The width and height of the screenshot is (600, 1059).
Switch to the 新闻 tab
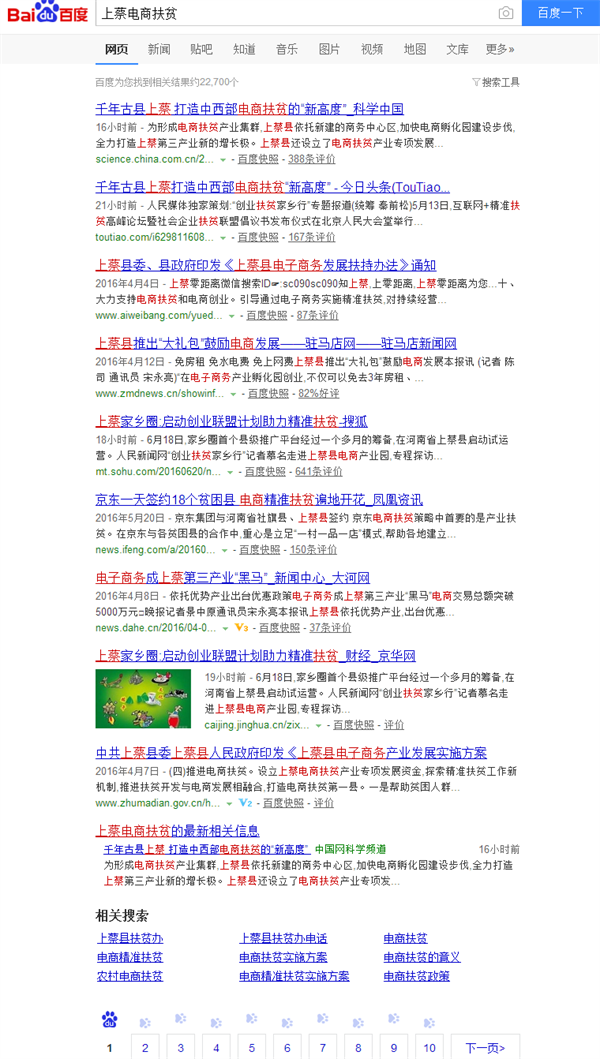click(159, 49)
